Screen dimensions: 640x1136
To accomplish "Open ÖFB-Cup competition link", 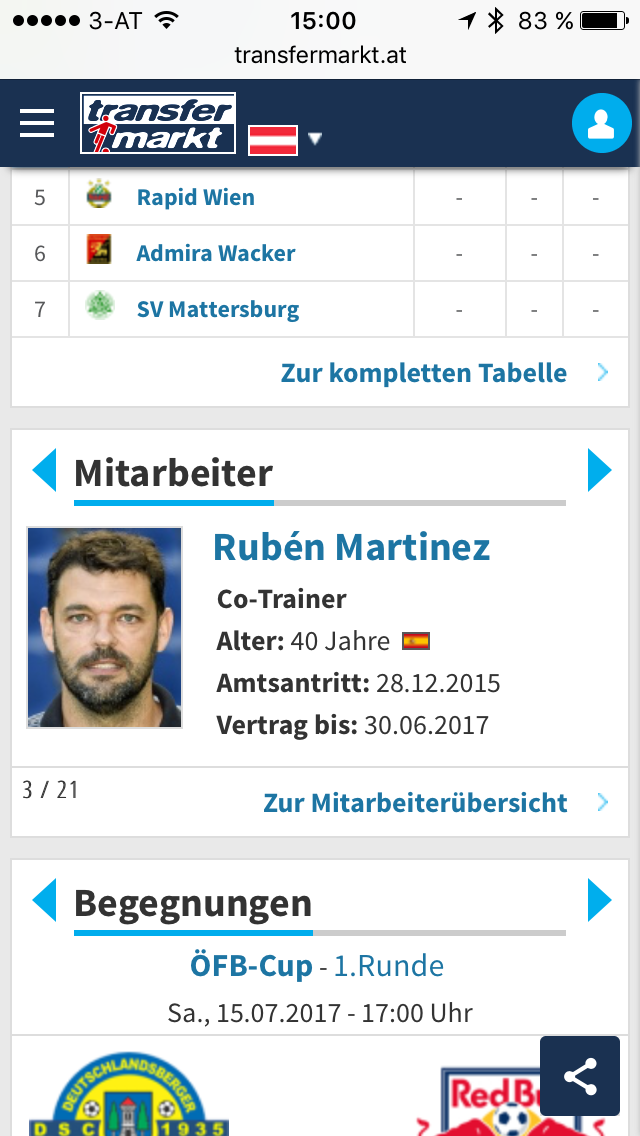I will [x=252, y=966].
